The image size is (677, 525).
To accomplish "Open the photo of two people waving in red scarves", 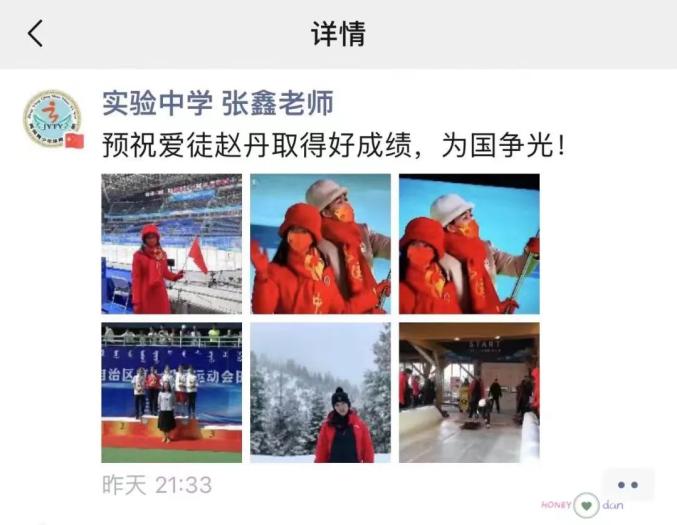I will (x=320, y=244).
